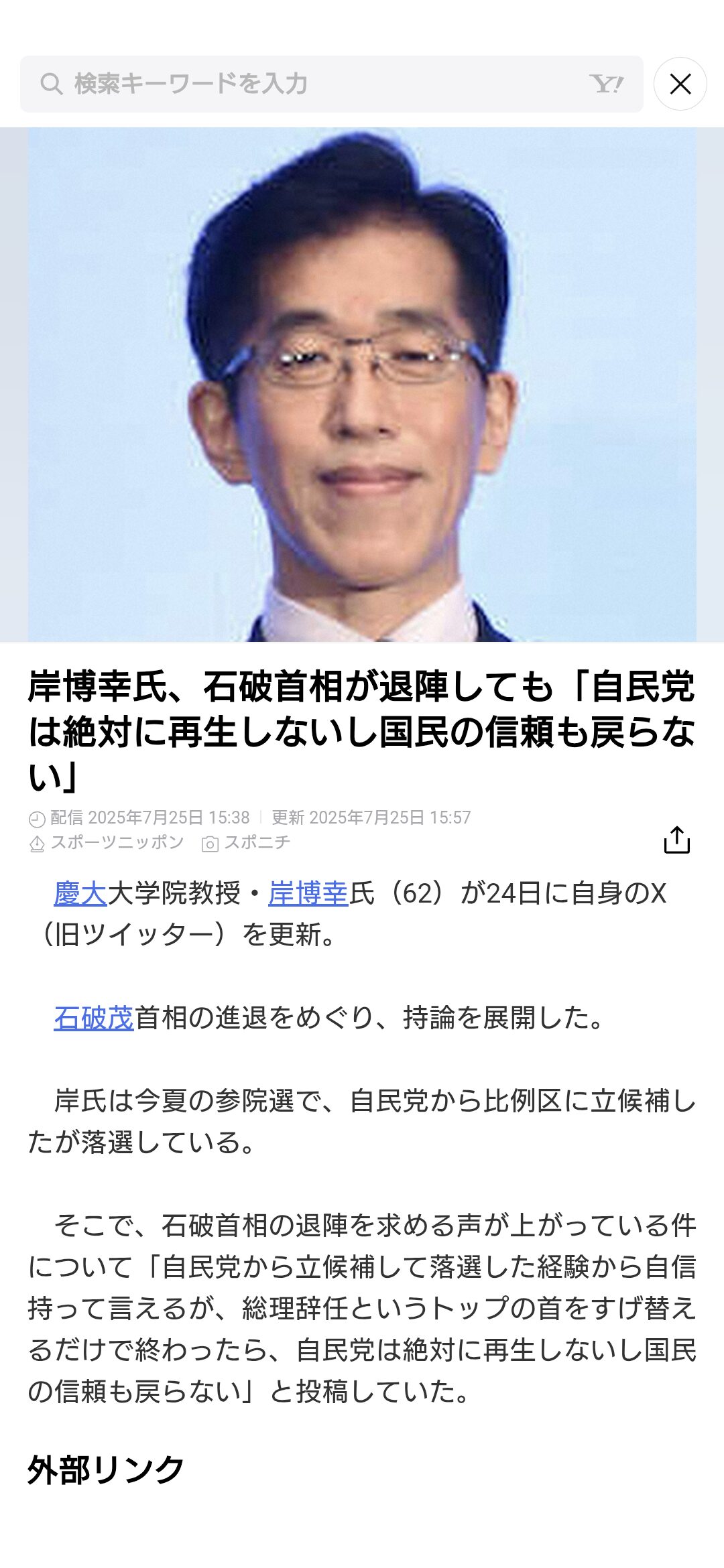Open the 岸博幸 link
This screenshot has height=1568, width=724.
308,893
